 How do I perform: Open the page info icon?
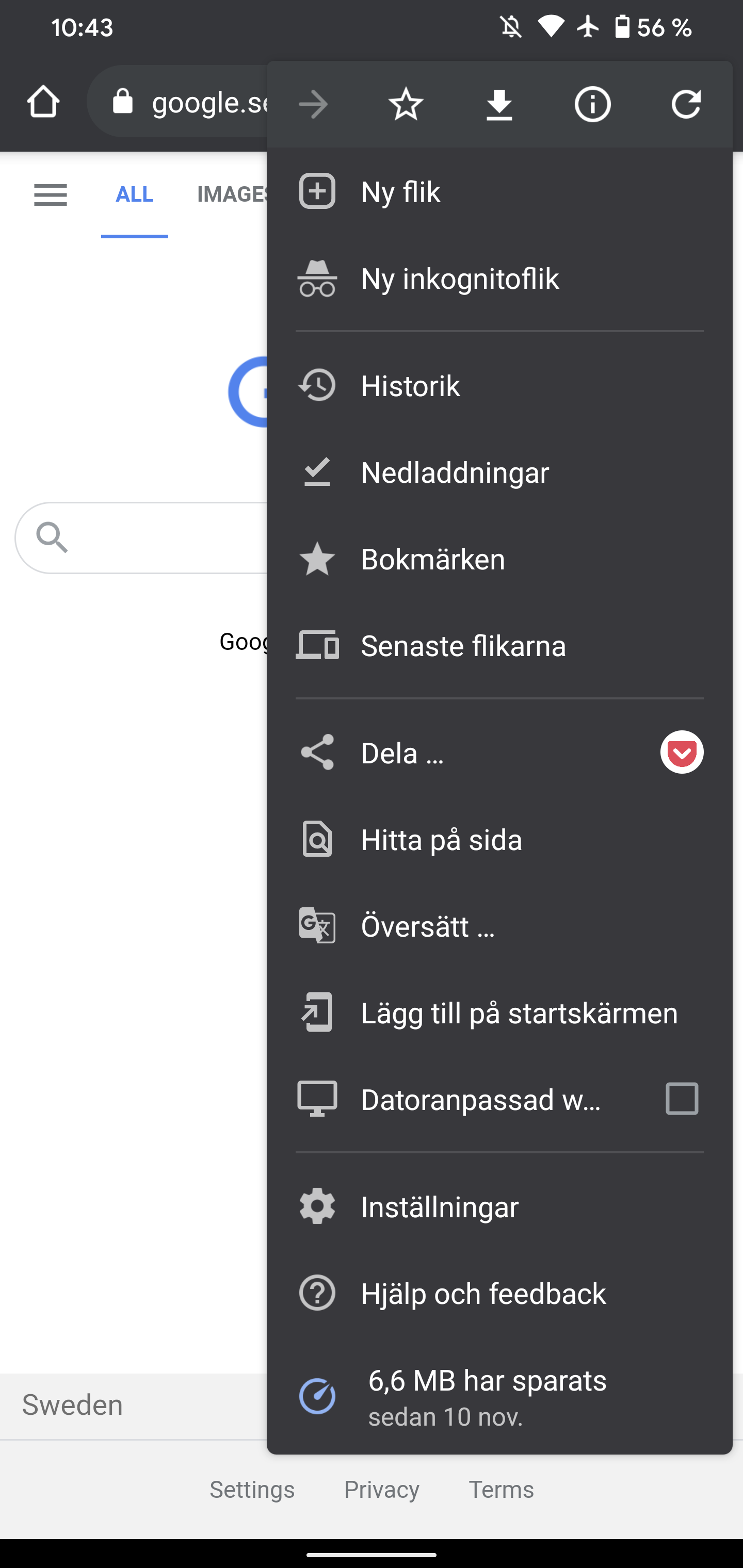coord(592,105)
